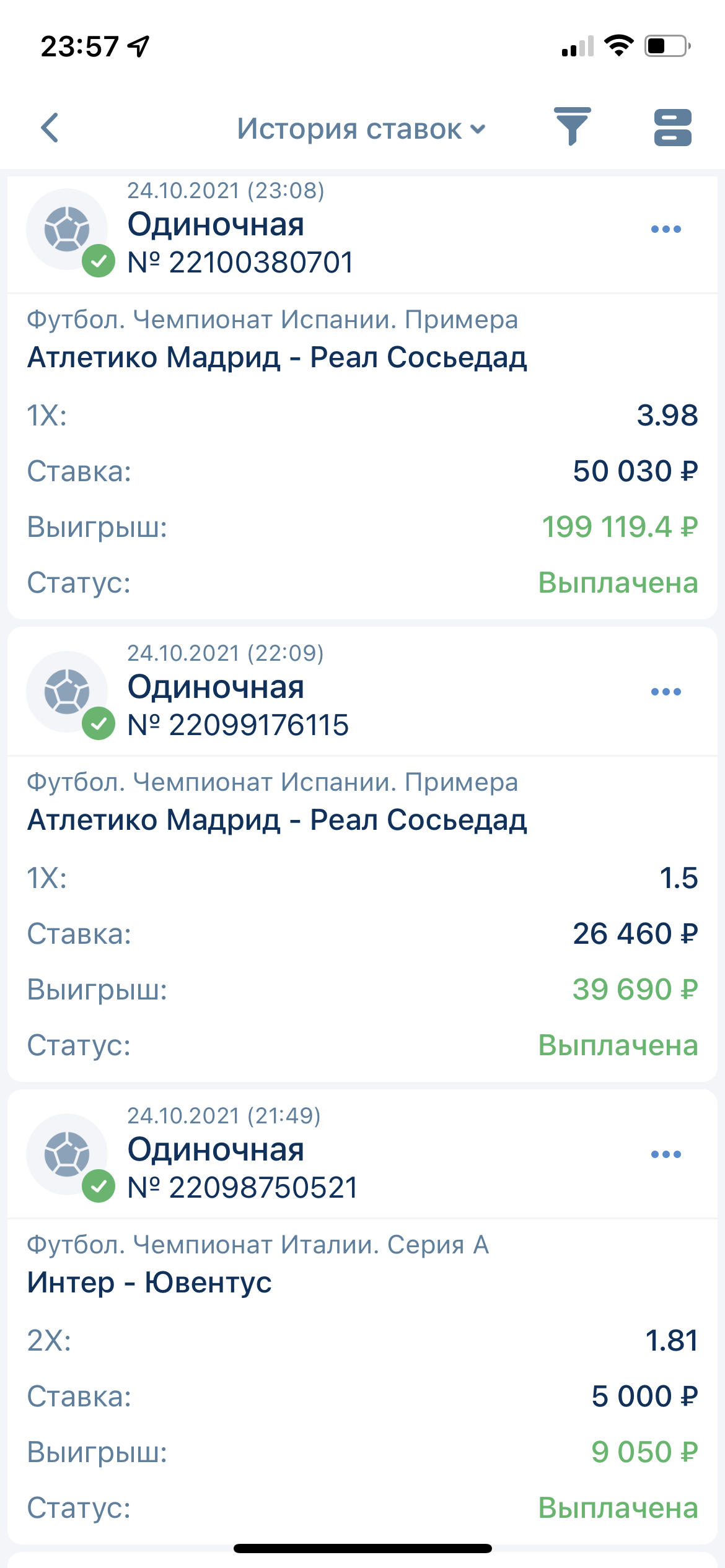This screenshot has width=725, height=1568.
Task: Open options for bet № 22098750521
Action: [666, 1154]
